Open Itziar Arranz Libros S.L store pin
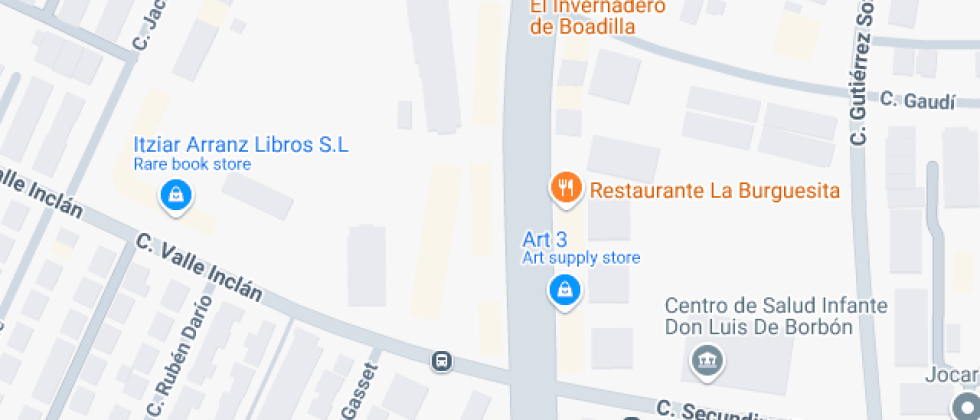Image resolution: width=980 pixels, height=420 pixels. pyautogui.click(x=176, y=195)
